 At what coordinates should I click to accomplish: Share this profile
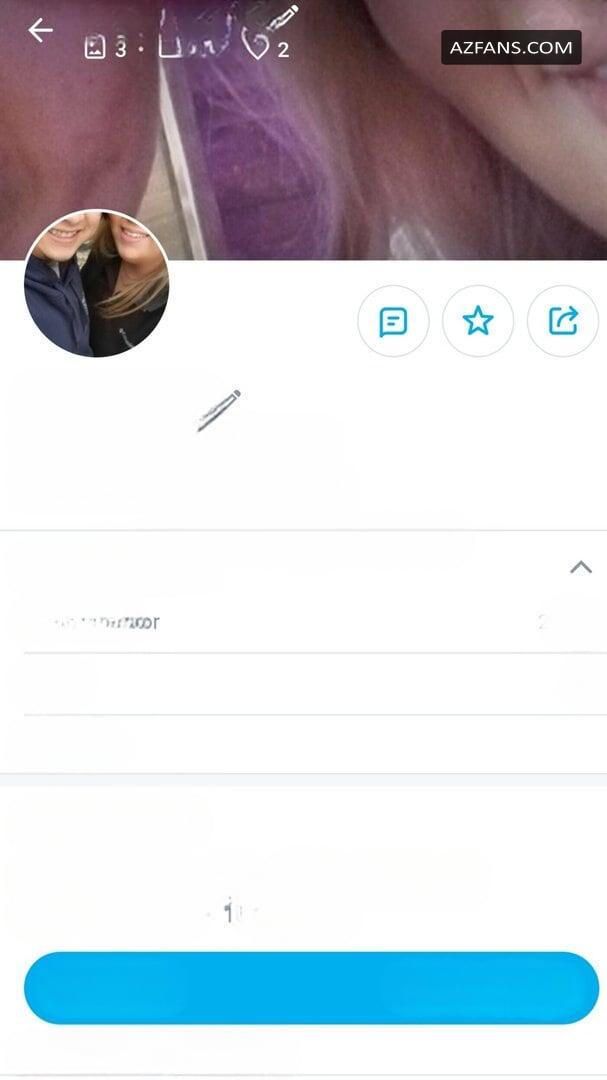563,321
